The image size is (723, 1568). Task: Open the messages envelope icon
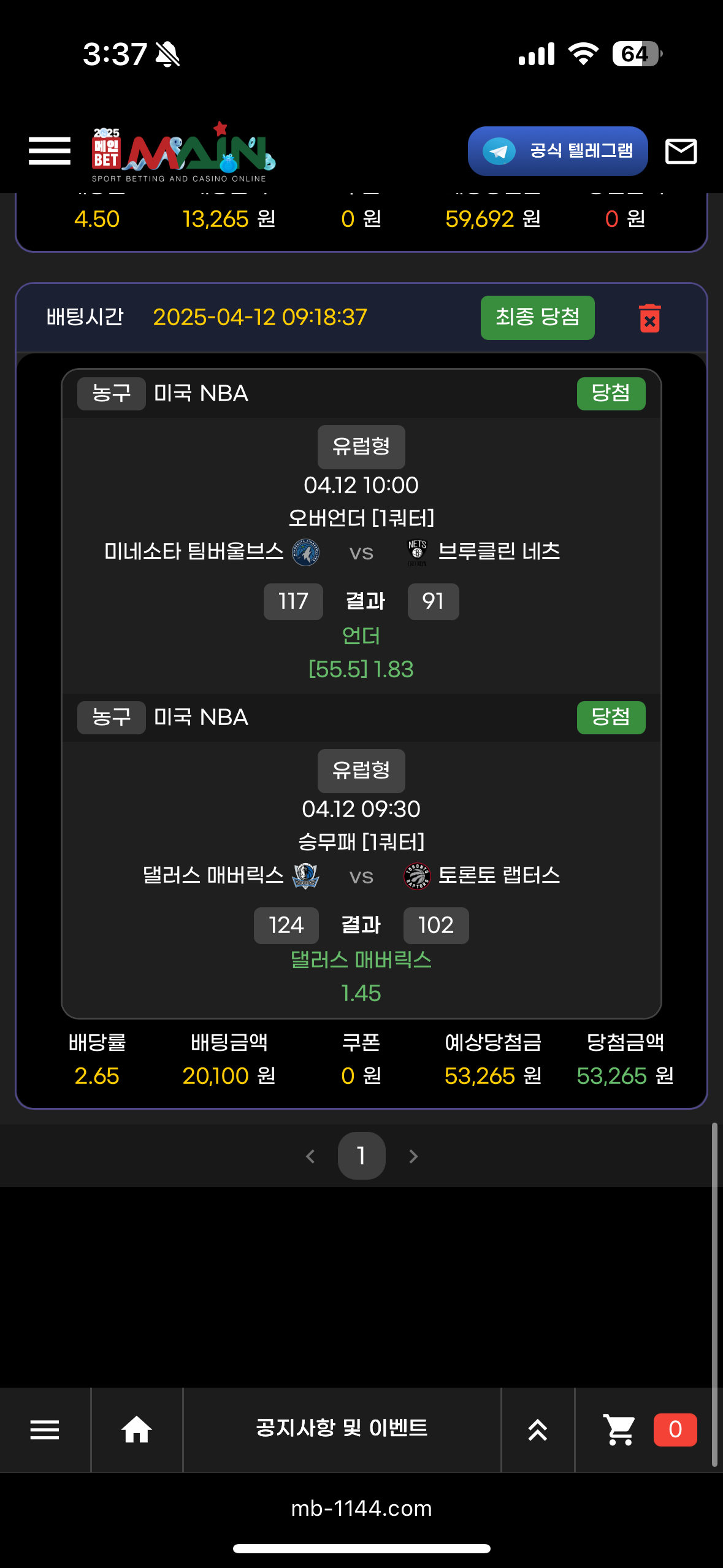pyautogui.click(x=681, y=151)
